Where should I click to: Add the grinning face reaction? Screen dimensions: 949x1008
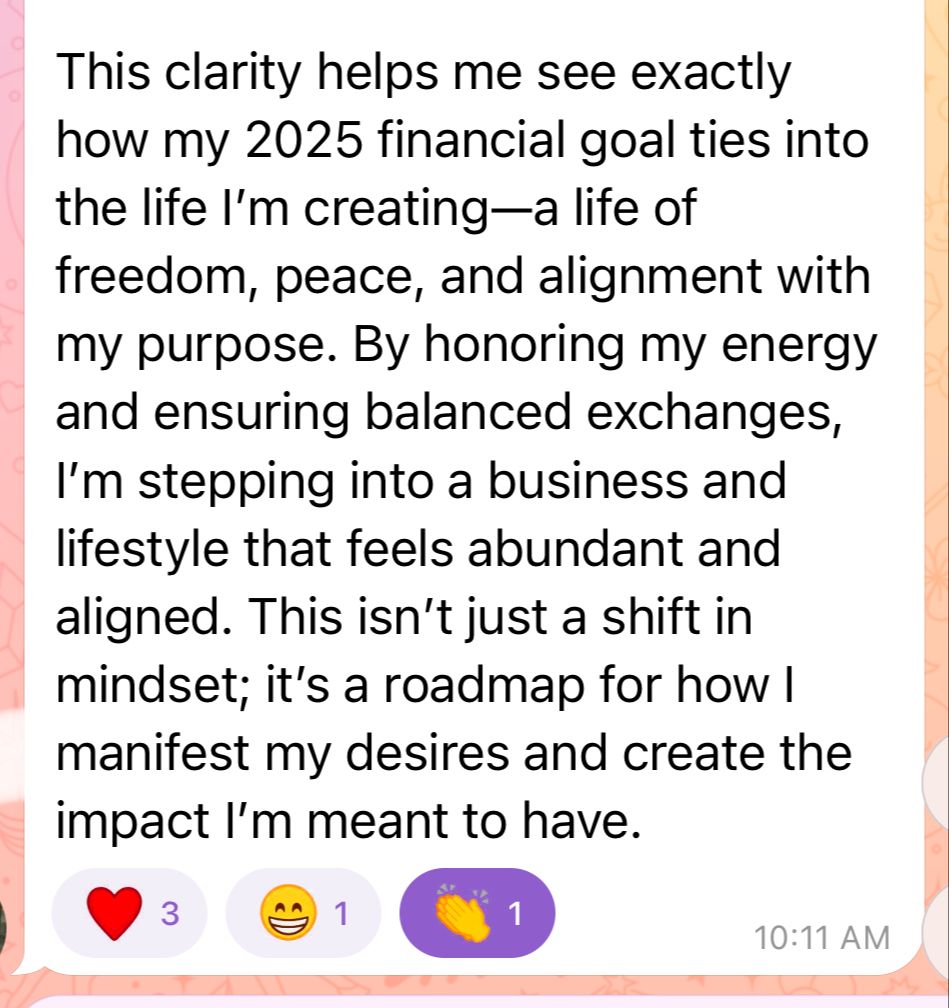point(303,913)
